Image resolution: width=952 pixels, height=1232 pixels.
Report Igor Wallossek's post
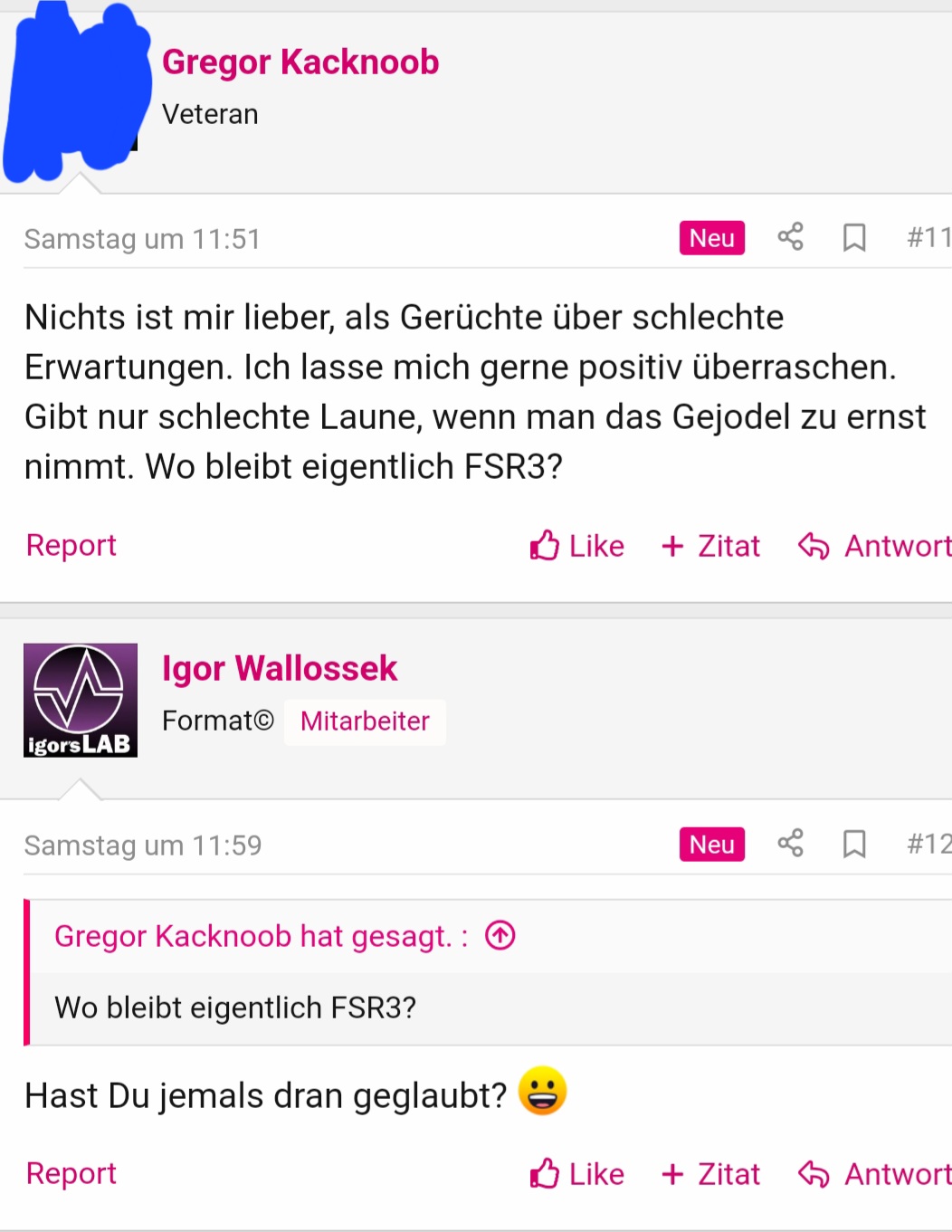(x=71, y=1173)
